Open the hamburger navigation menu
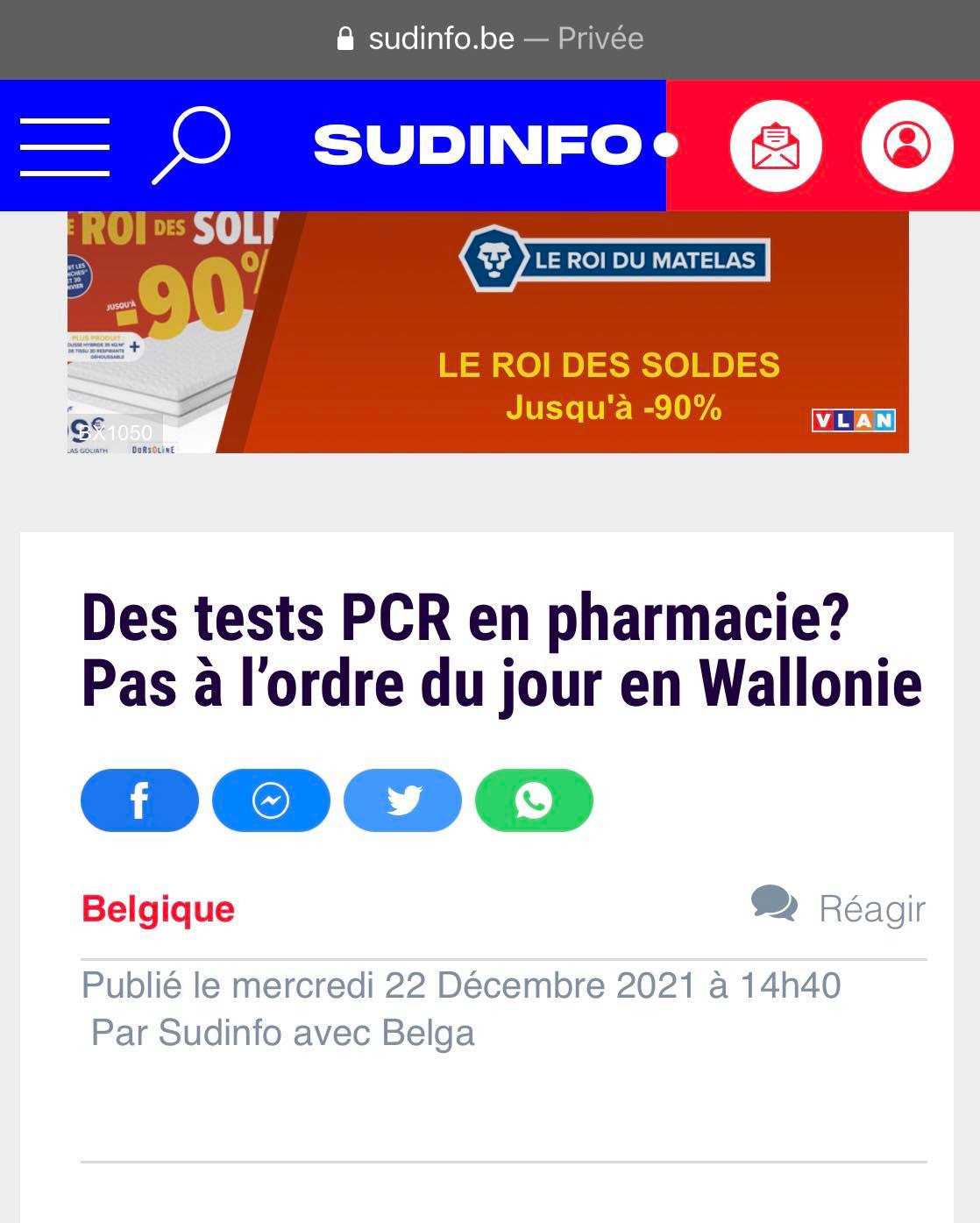 tap(65, 146)
